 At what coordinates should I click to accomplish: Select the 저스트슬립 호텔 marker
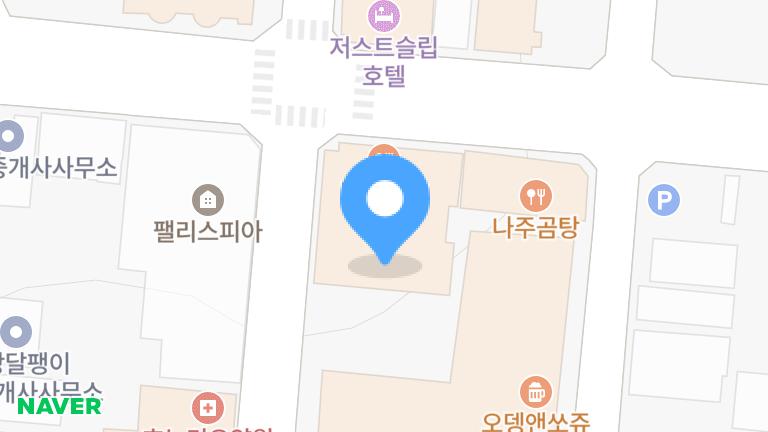click(x=383, y=16)
